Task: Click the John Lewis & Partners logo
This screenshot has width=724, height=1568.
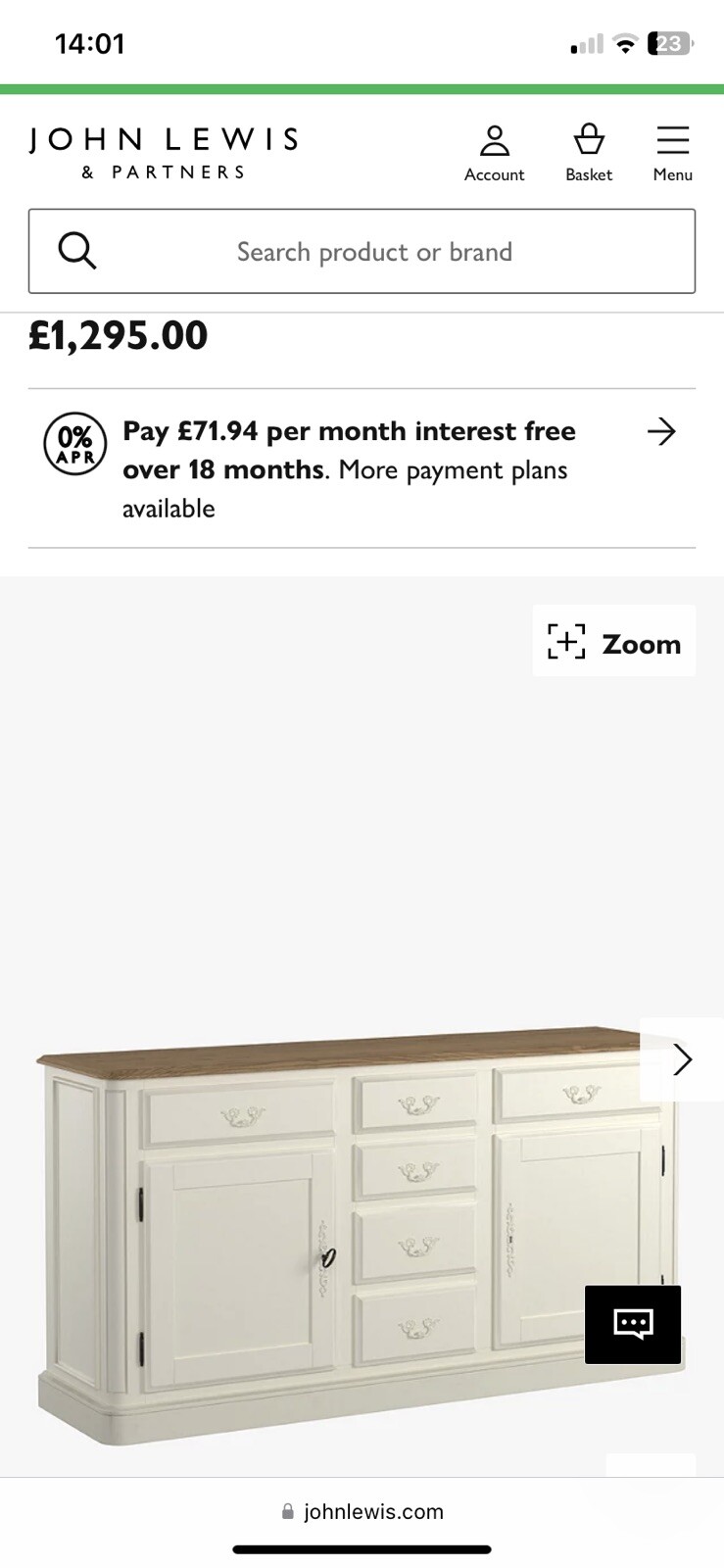Action: (x=162, y=152)
